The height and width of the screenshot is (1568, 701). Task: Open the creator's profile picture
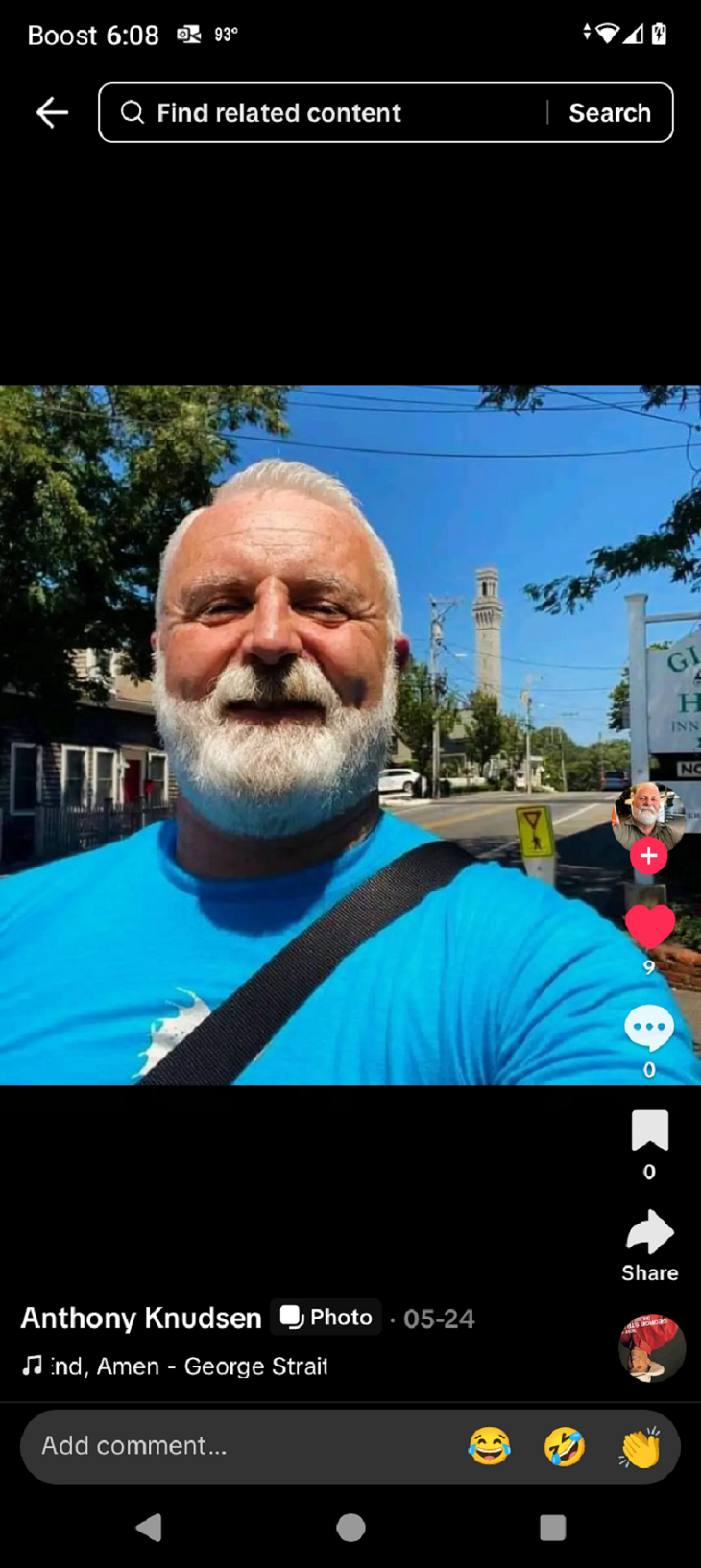pos(648,817)
